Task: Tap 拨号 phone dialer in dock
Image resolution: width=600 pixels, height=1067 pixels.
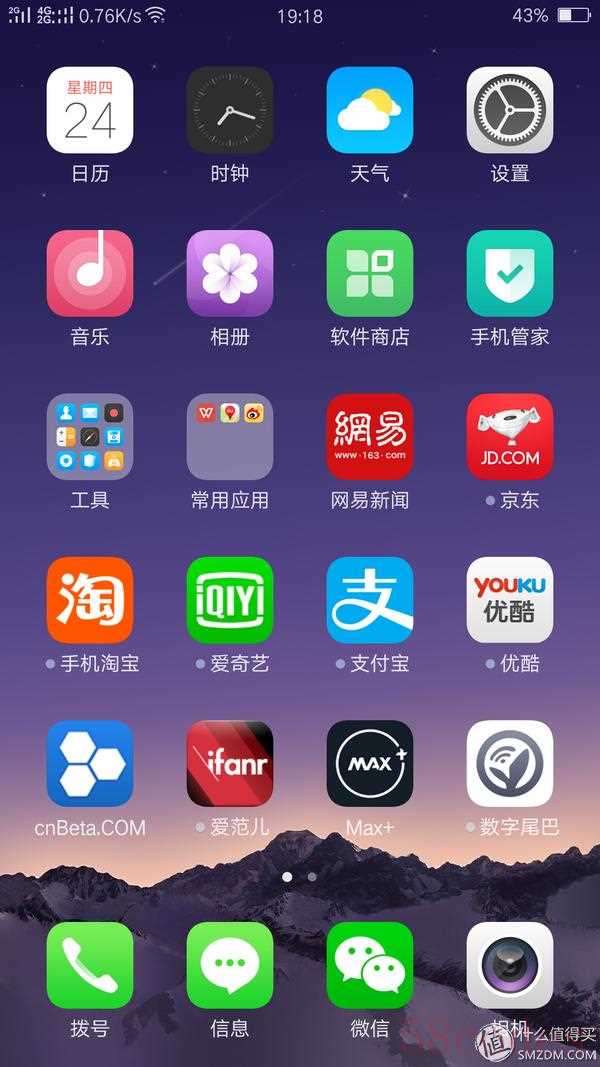Action: point(90,965)
